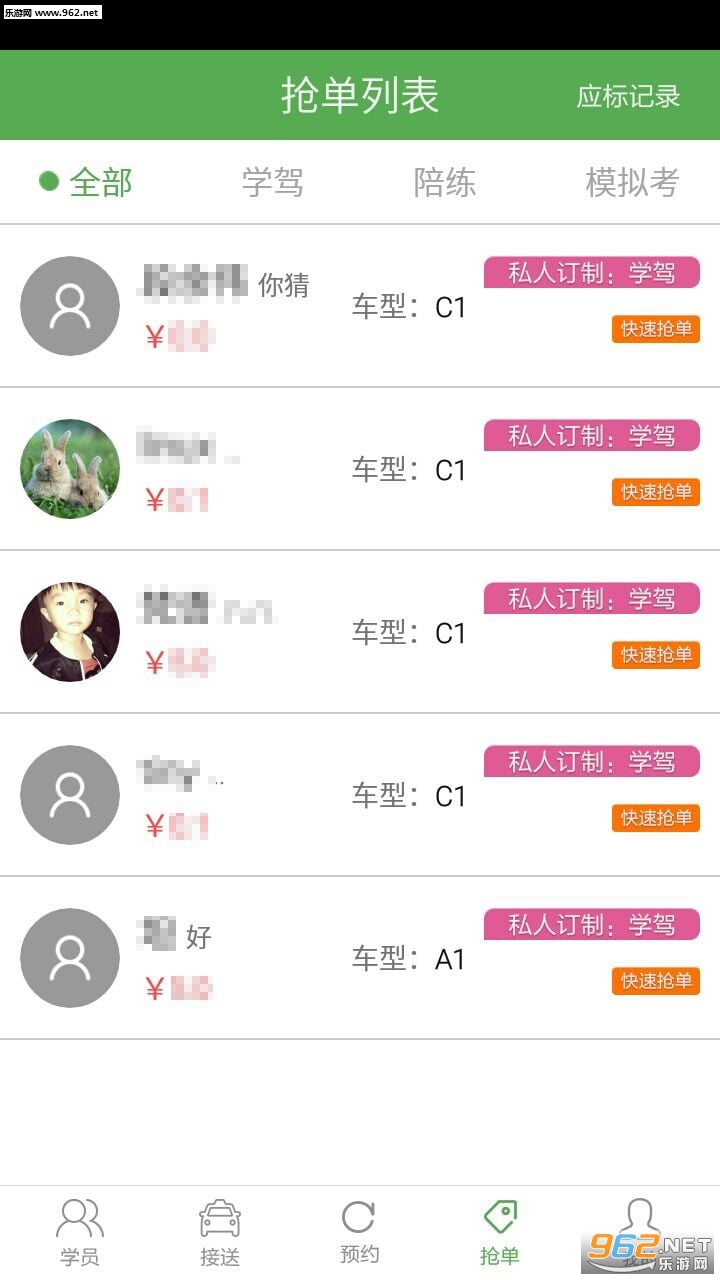
Task: Tap the 抢单 bottom tab
Action: point(499,1233)
